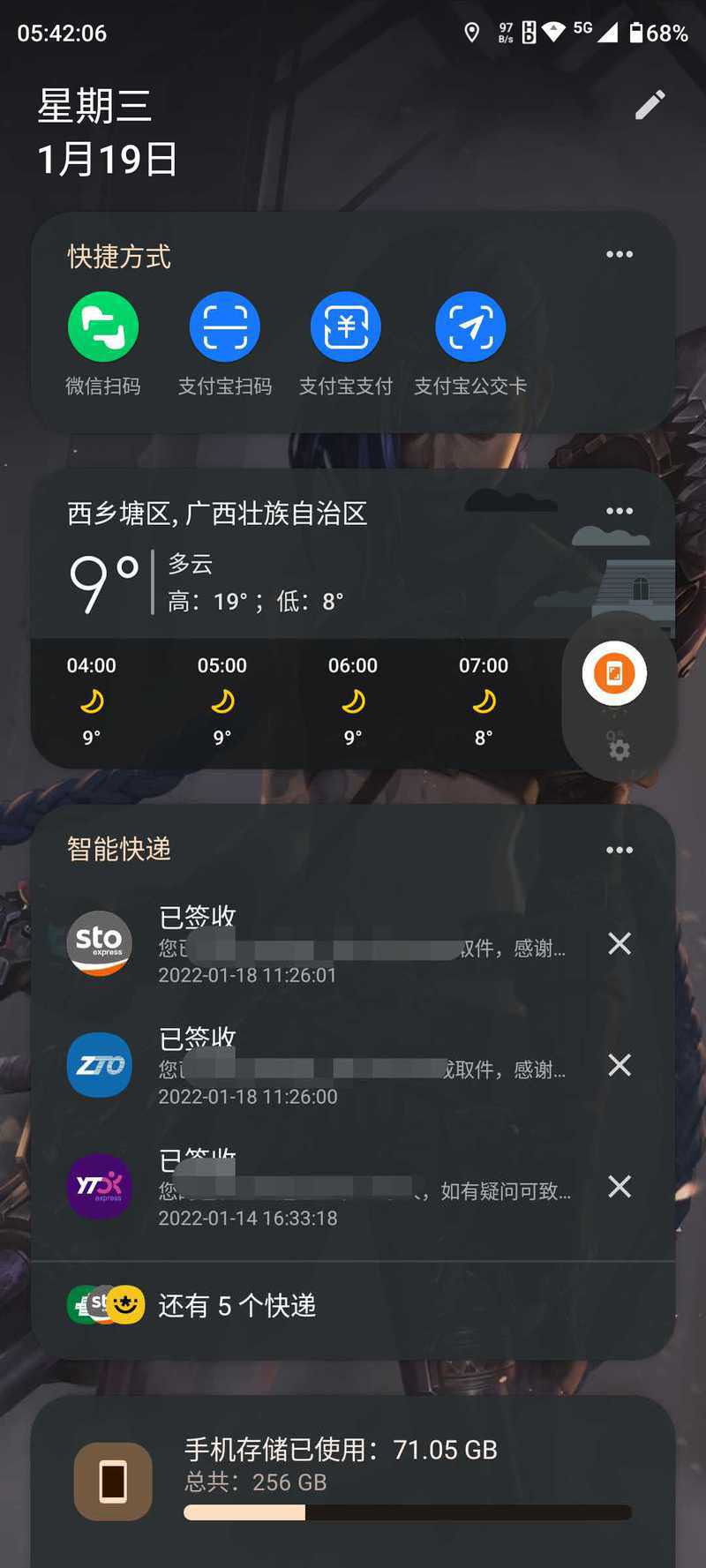Open the 支付宝支付 shortcut
The height and width of the screenshot is (1568, 706).
pos(346,327)
